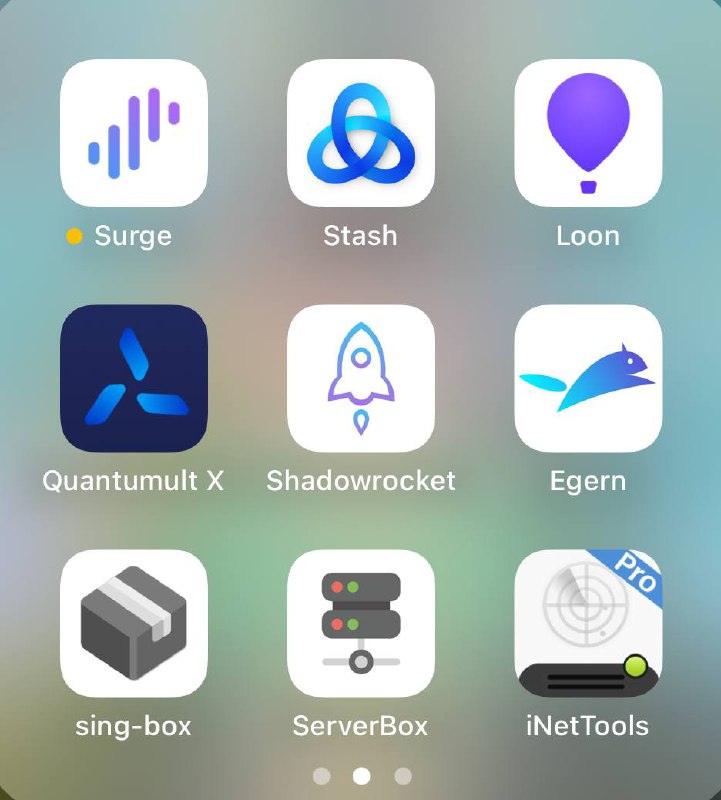Open iNetTools Pro
This screenshot has width=721, height=800.
tap(588, 623)
